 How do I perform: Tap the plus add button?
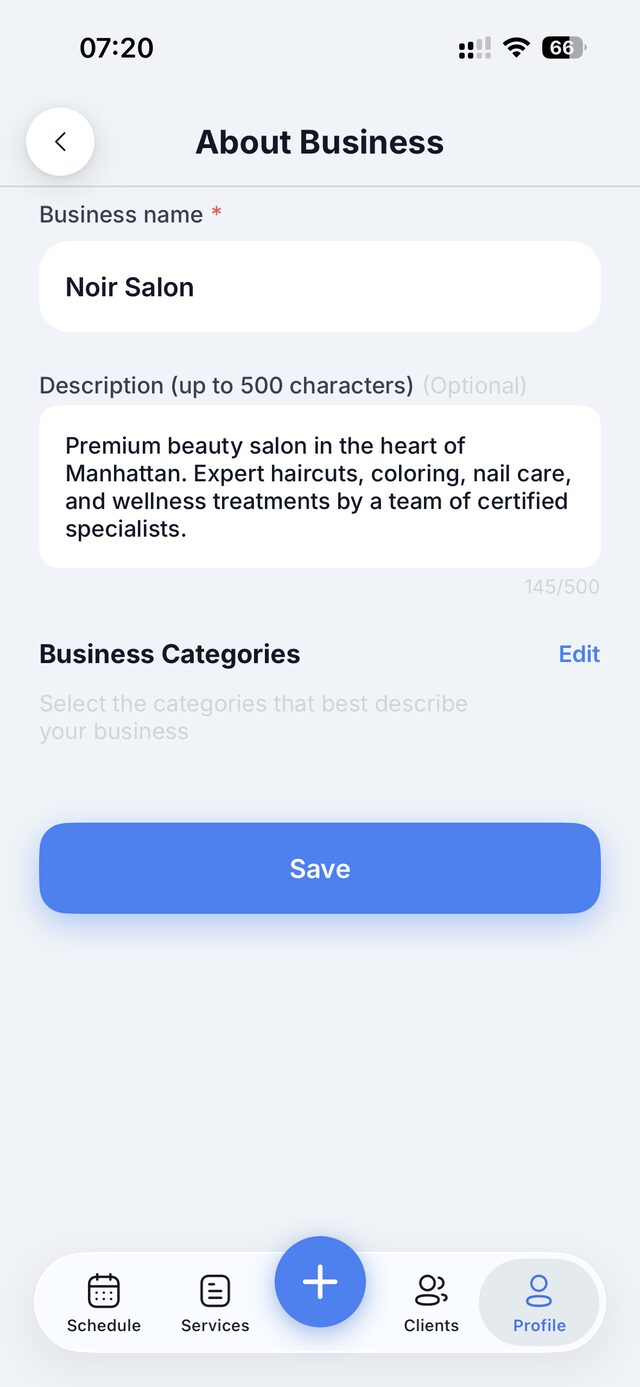320,1282
